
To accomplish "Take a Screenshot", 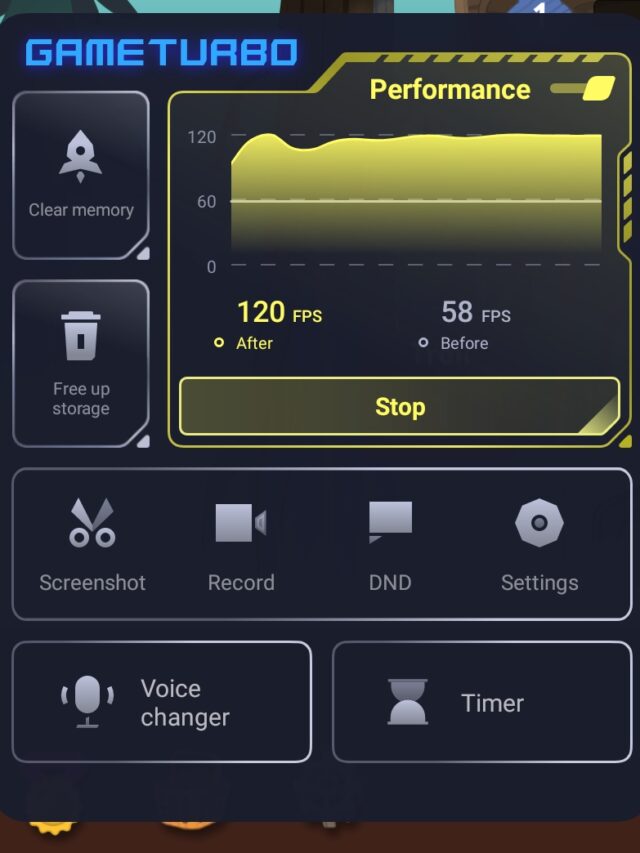I will [x=92, y=545].
